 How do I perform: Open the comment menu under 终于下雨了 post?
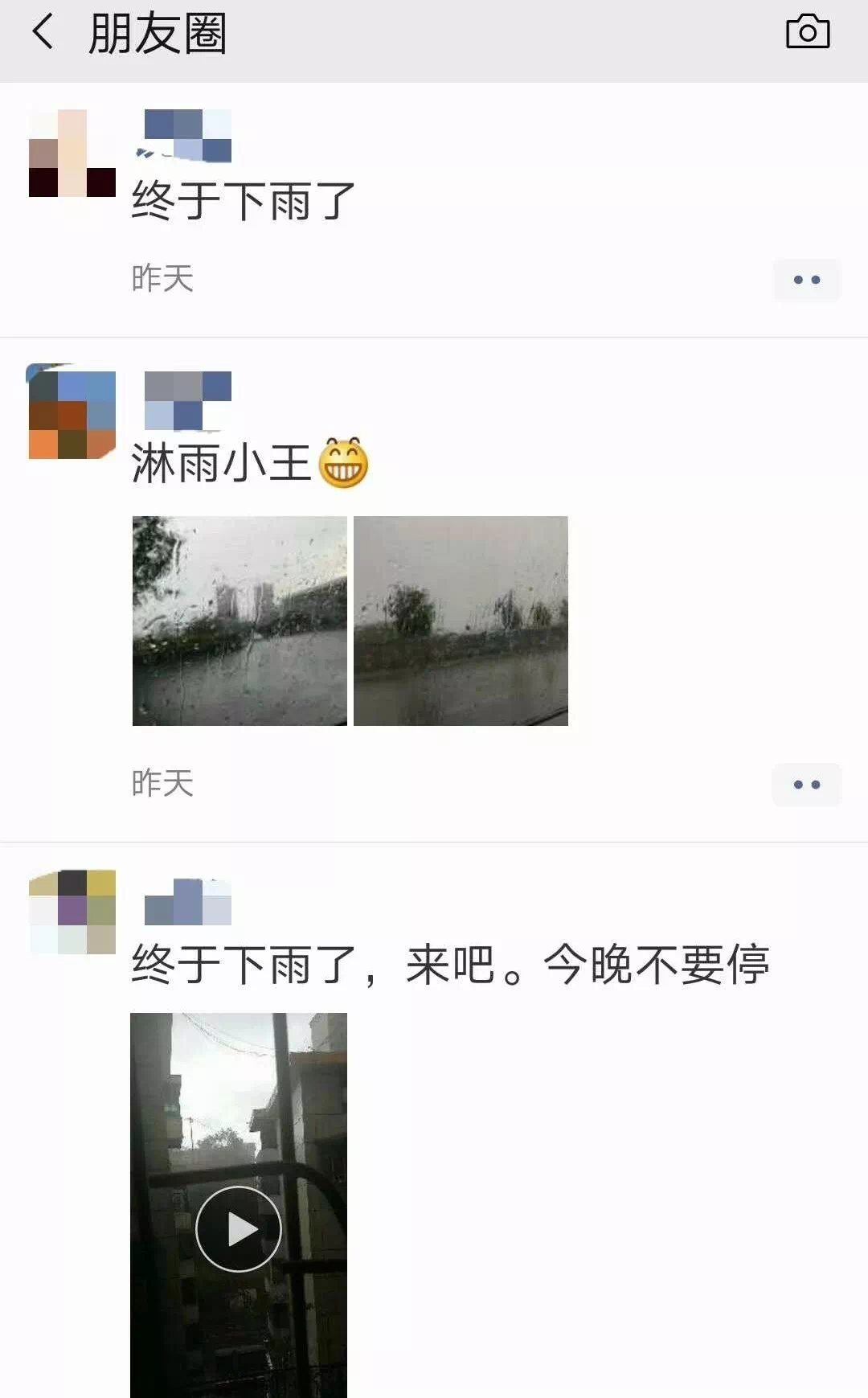[x=806, y=280]
